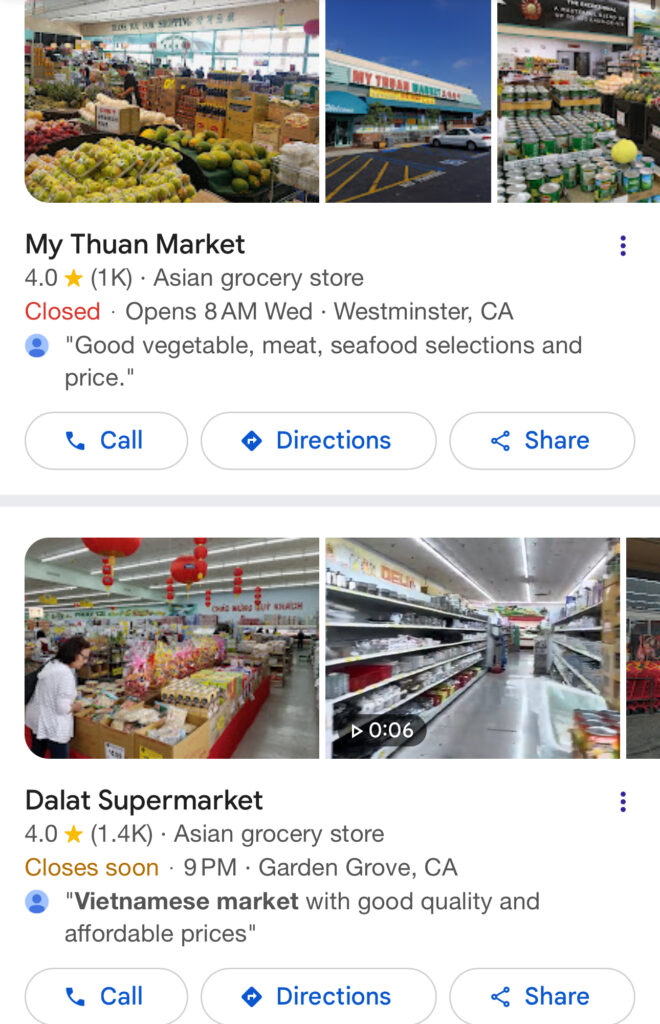Open overflow menu for Dalat Supermarket

pos(623,801)
